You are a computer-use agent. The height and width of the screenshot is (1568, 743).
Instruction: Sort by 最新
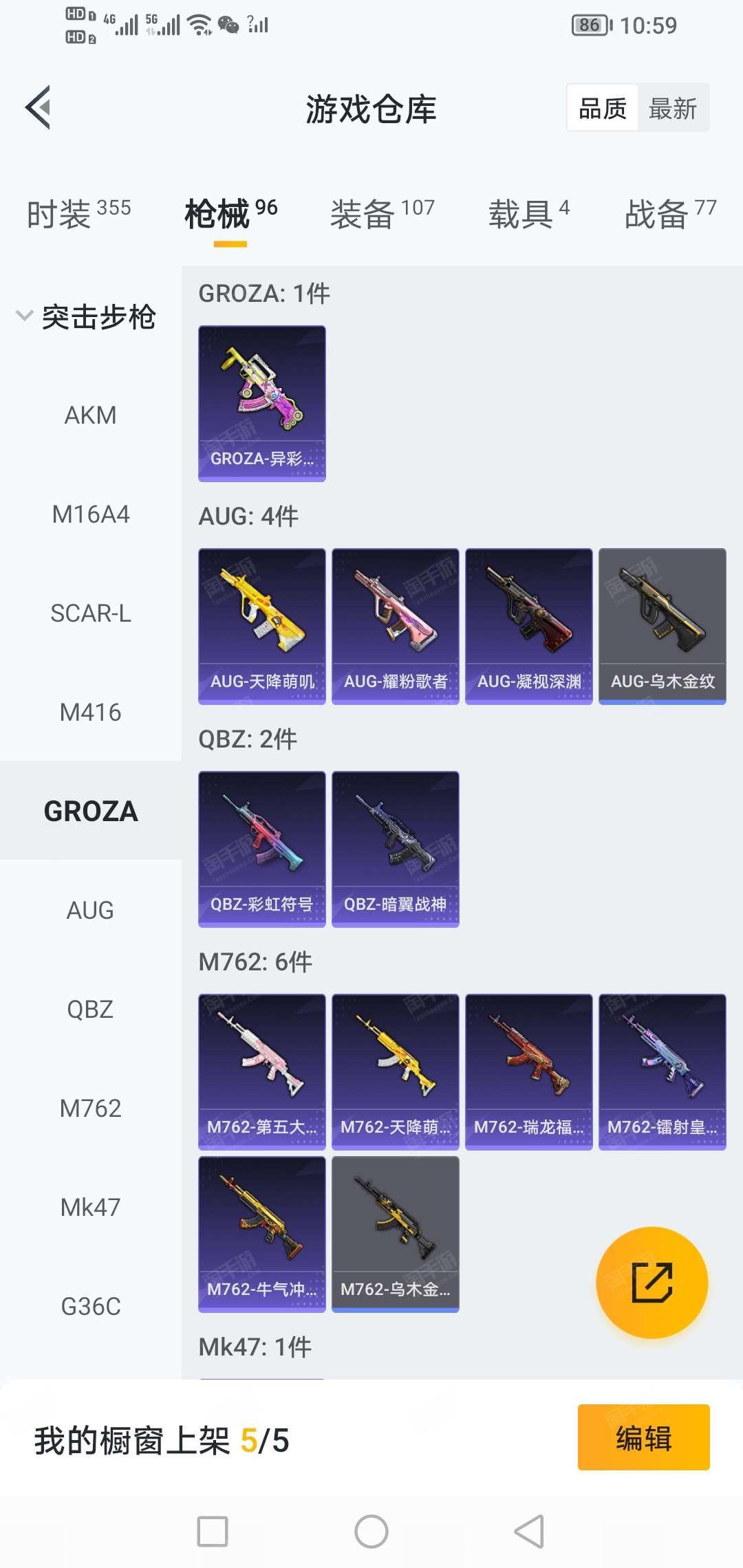[x=672, y=108]
